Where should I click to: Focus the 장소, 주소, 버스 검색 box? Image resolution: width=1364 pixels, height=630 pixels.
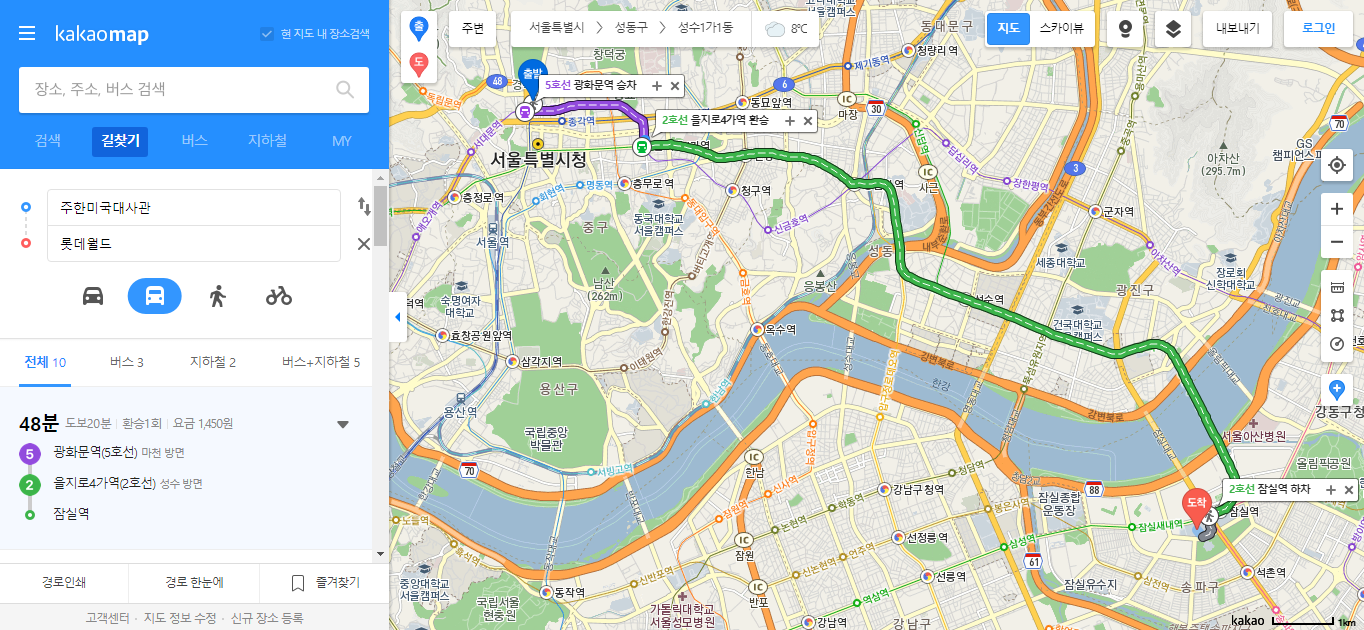[x=180, y=89]
